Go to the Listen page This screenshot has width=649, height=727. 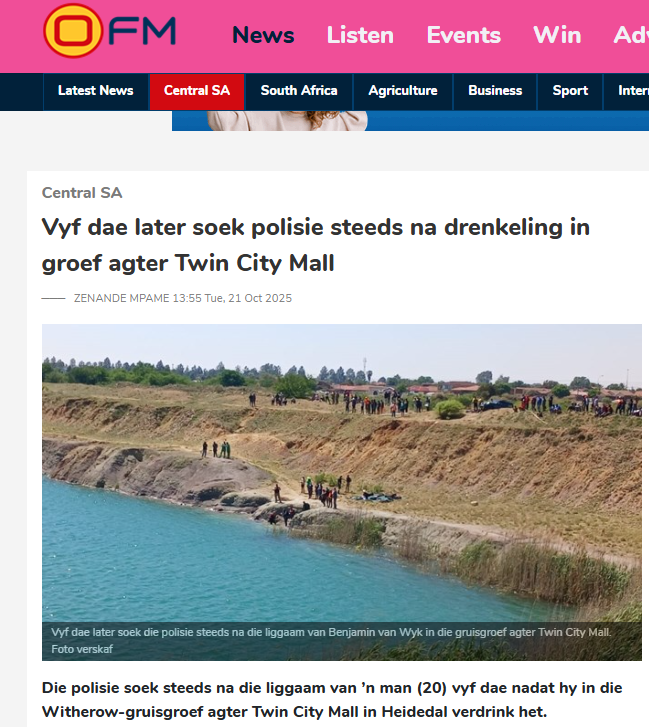(x=360, y=35)
